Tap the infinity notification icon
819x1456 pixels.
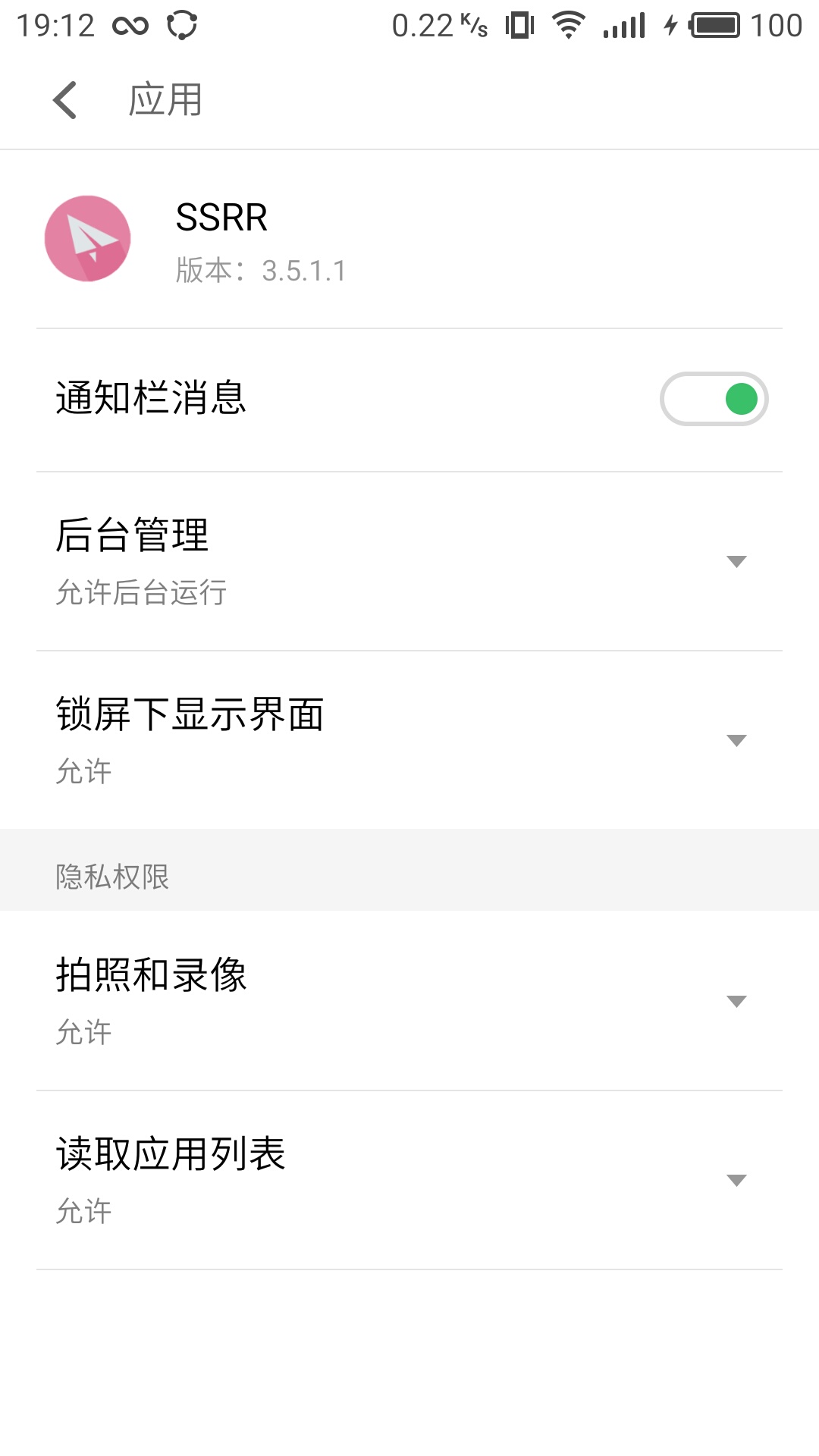pyautogui.click(x=130, y=25)
